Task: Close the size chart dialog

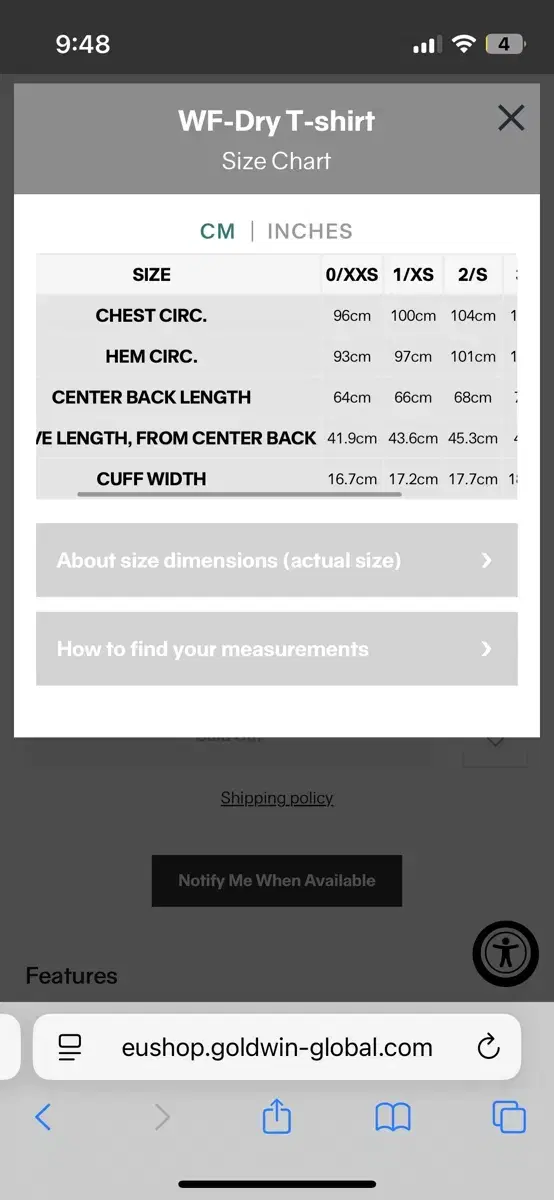Action: [x=511, y=119]
